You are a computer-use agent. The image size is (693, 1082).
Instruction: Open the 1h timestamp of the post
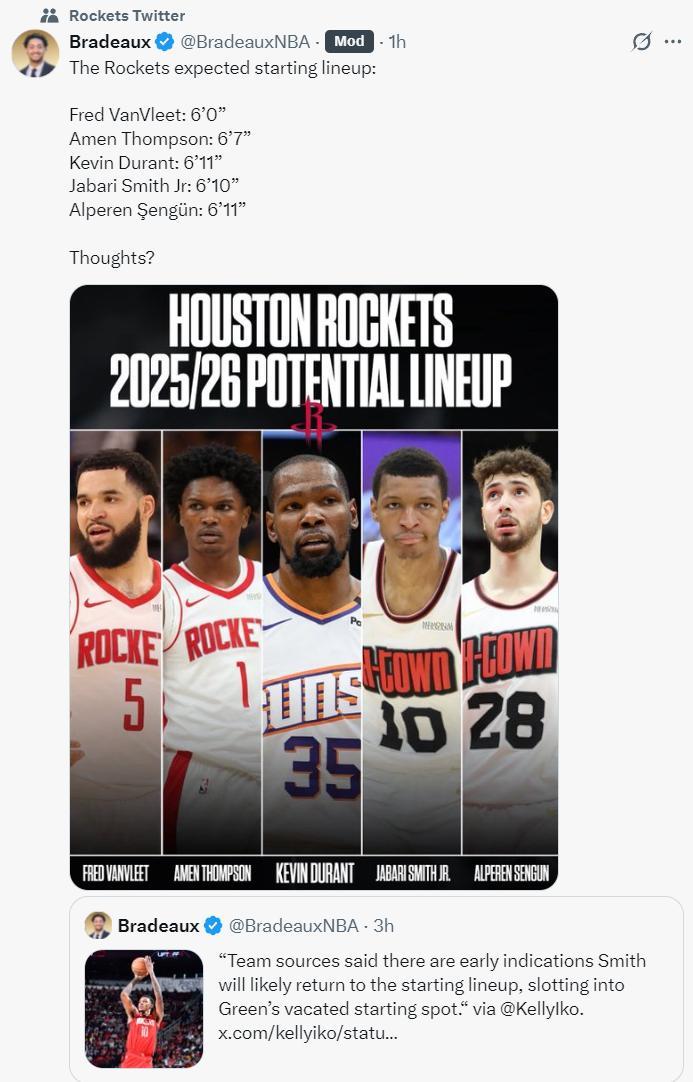point(397,41)
